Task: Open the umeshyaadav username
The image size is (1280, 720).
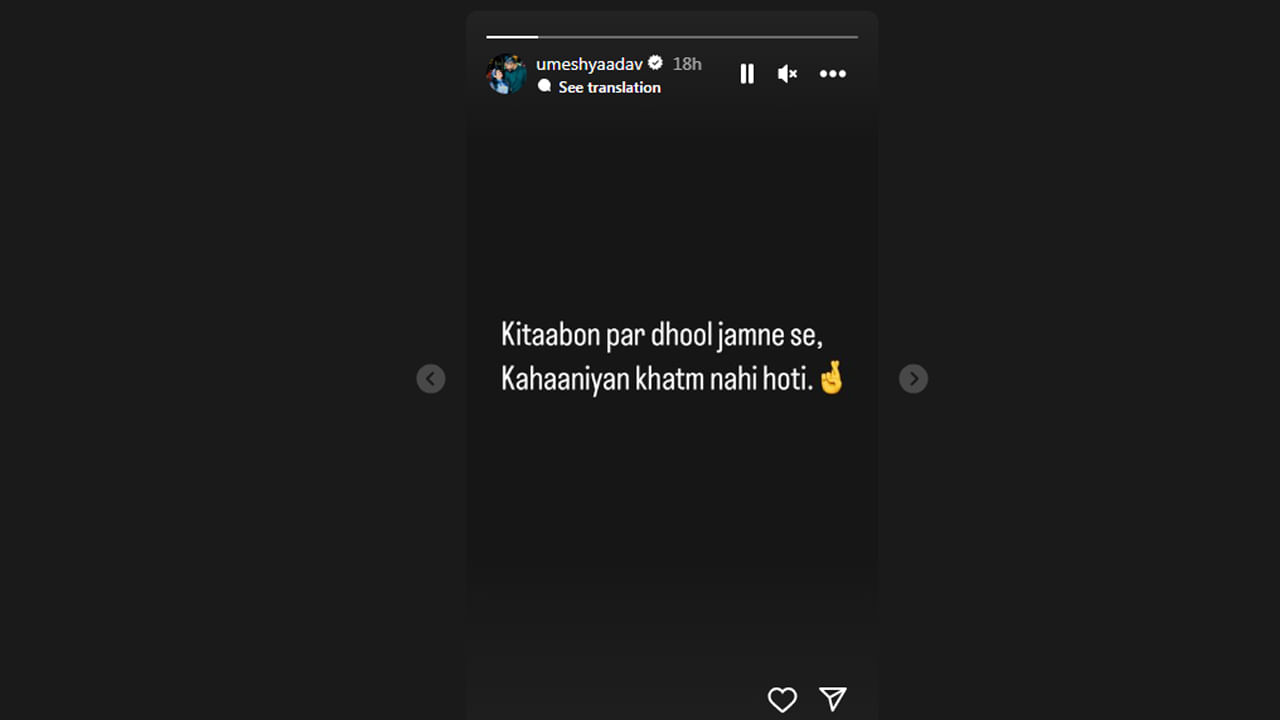Action: (x=589, y=64)
